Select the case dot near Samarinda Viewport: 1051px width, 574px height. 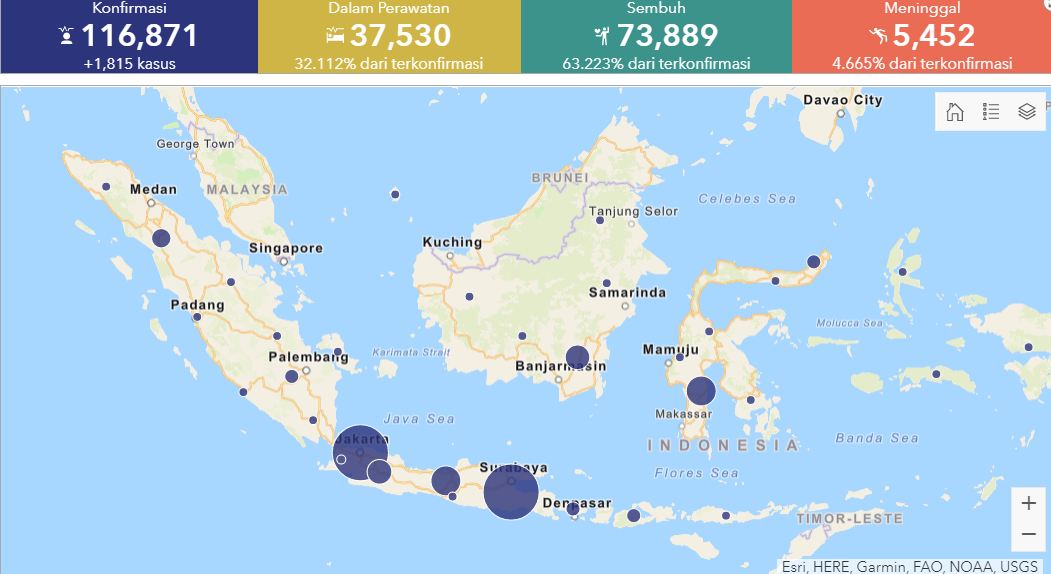click(606, 283)
